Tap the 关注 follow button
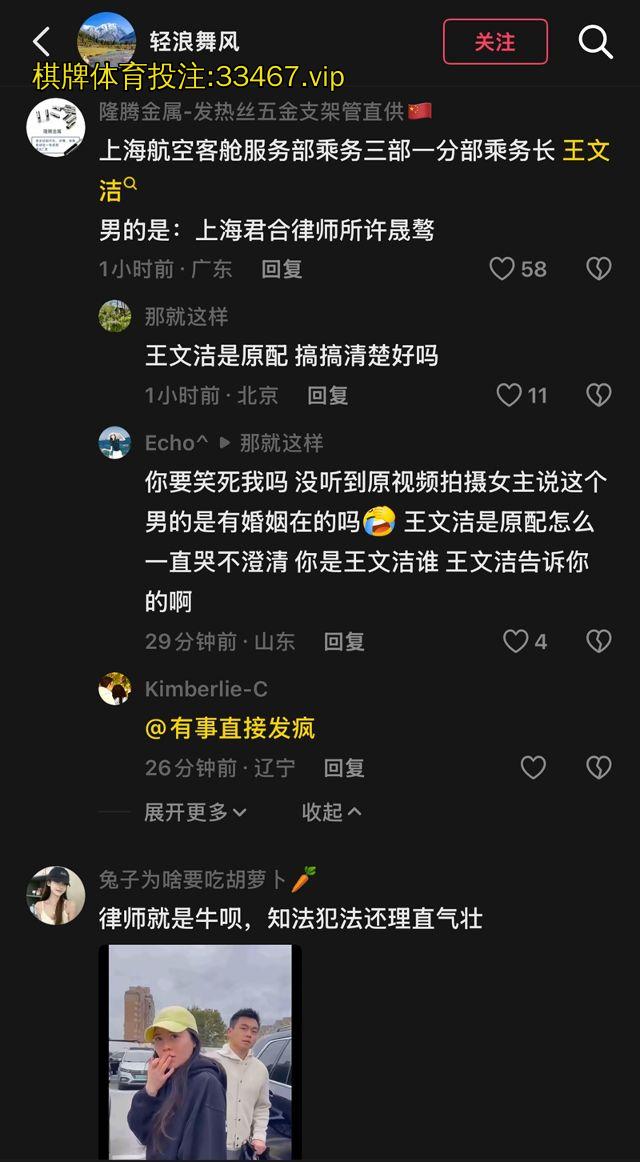 pos(495,42)
